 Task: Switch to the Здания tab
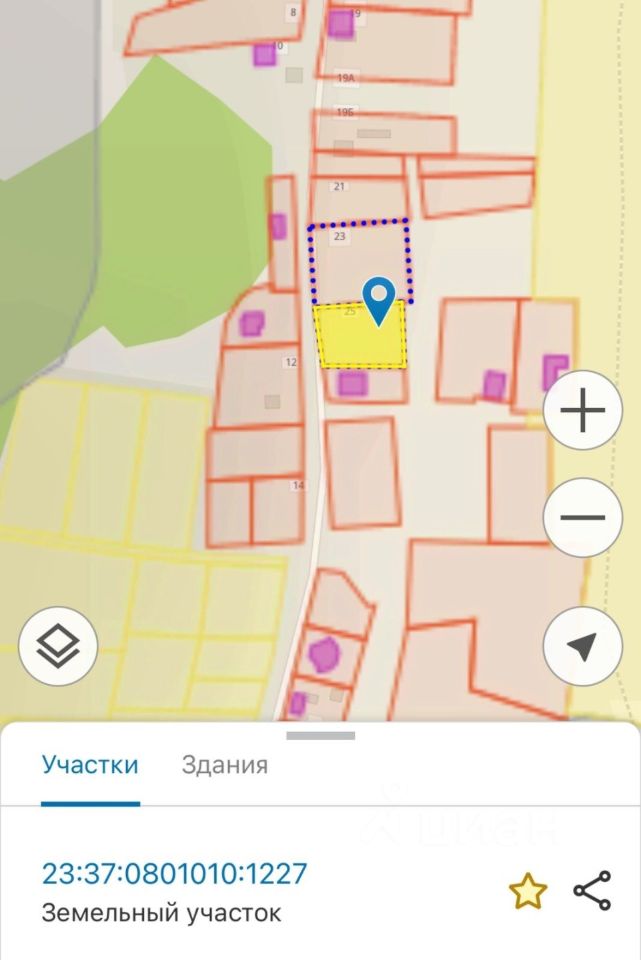225,766
